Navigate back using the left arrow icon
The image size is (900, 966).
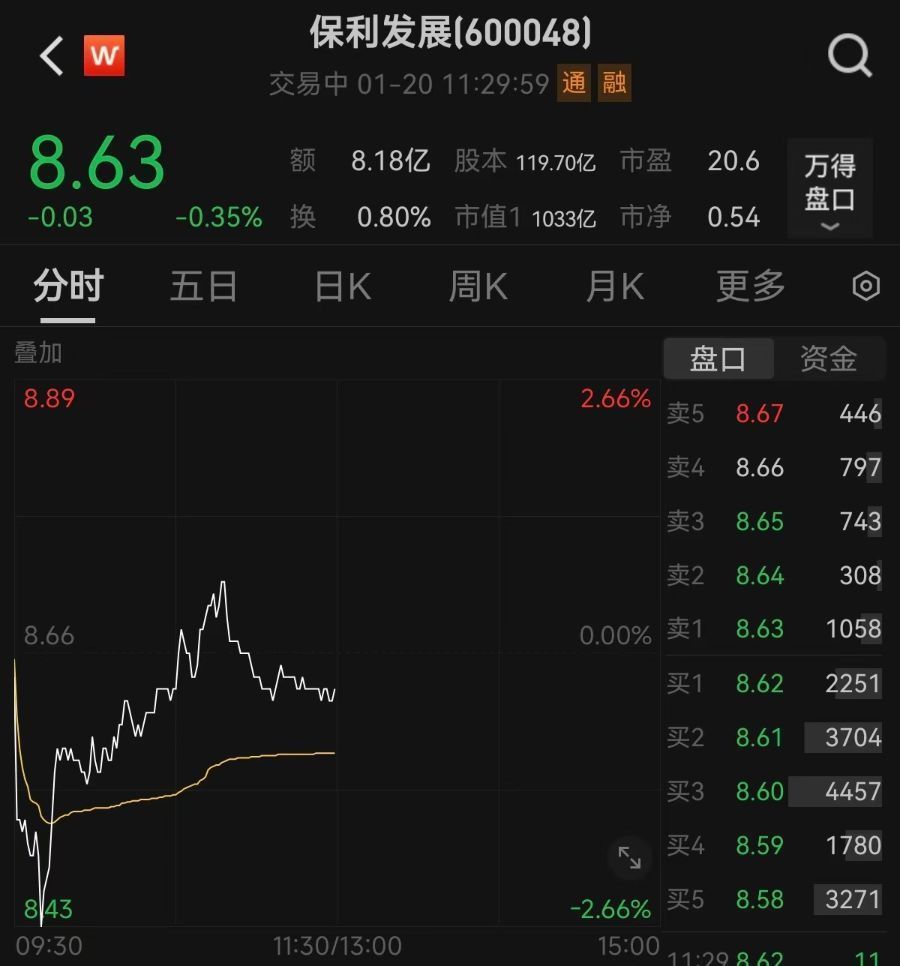click(x=50, y=55)
